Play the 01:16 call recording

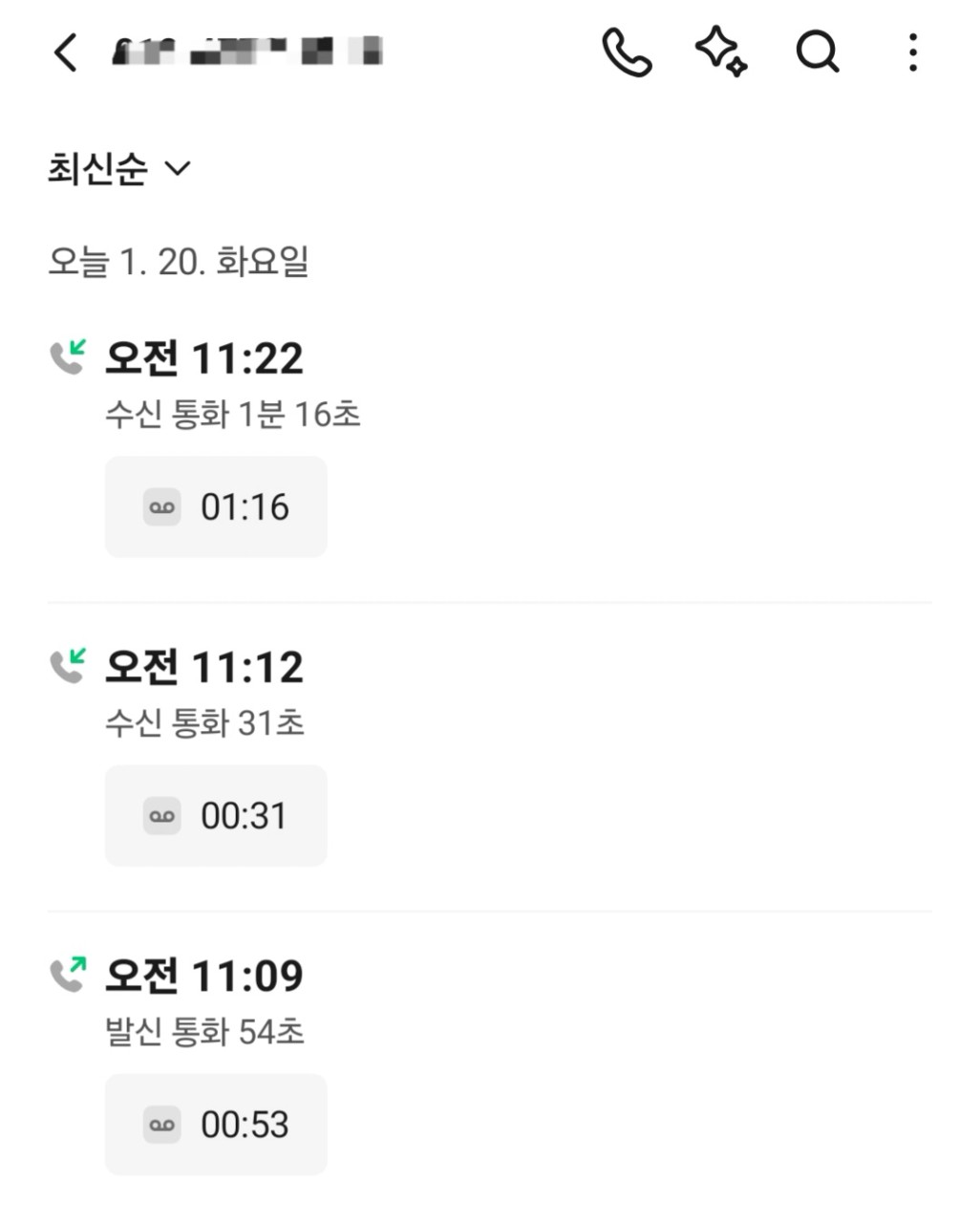click(x=216, y=507)
